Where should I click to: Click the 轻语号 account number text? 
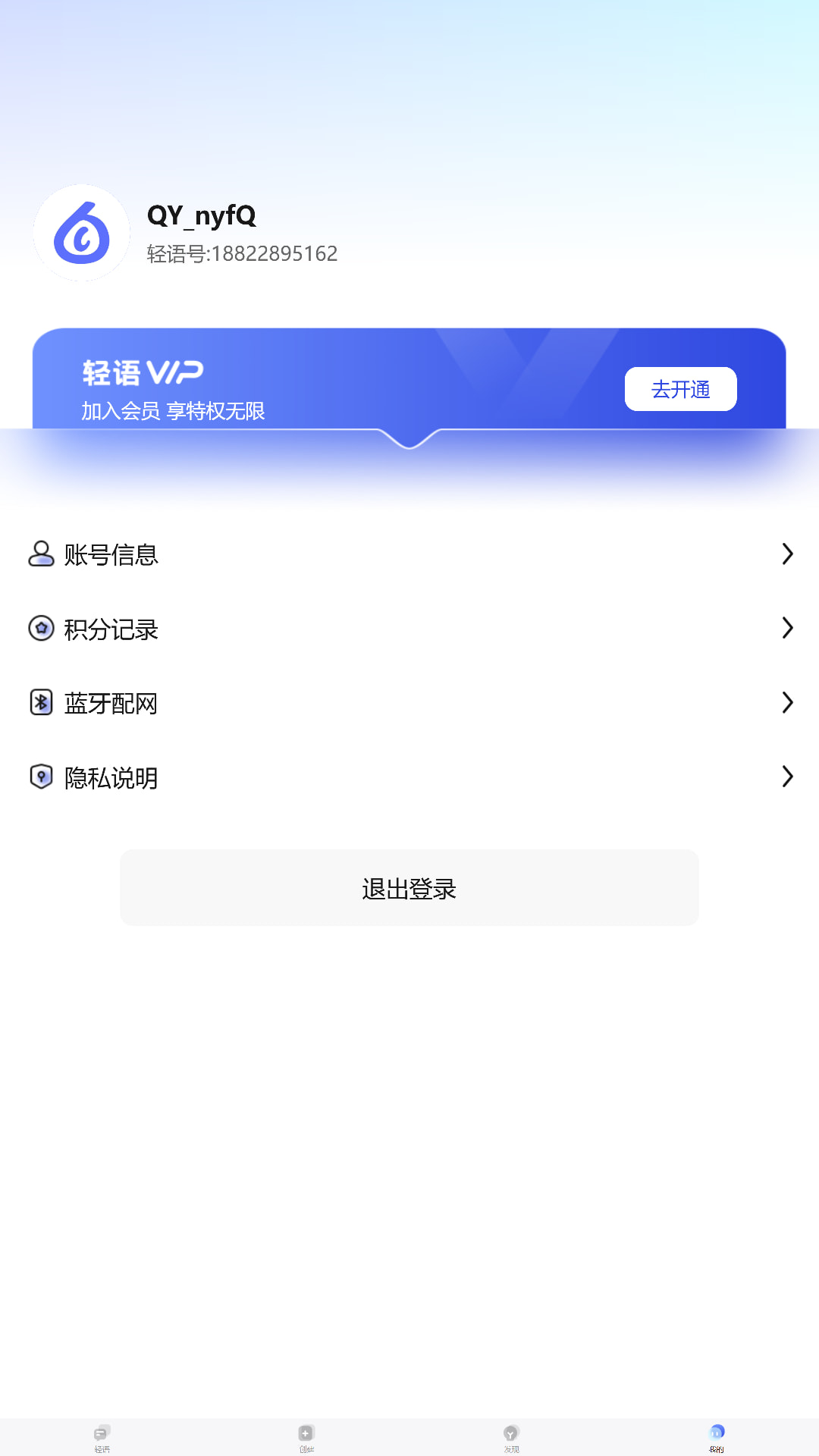tap(242, 254)
